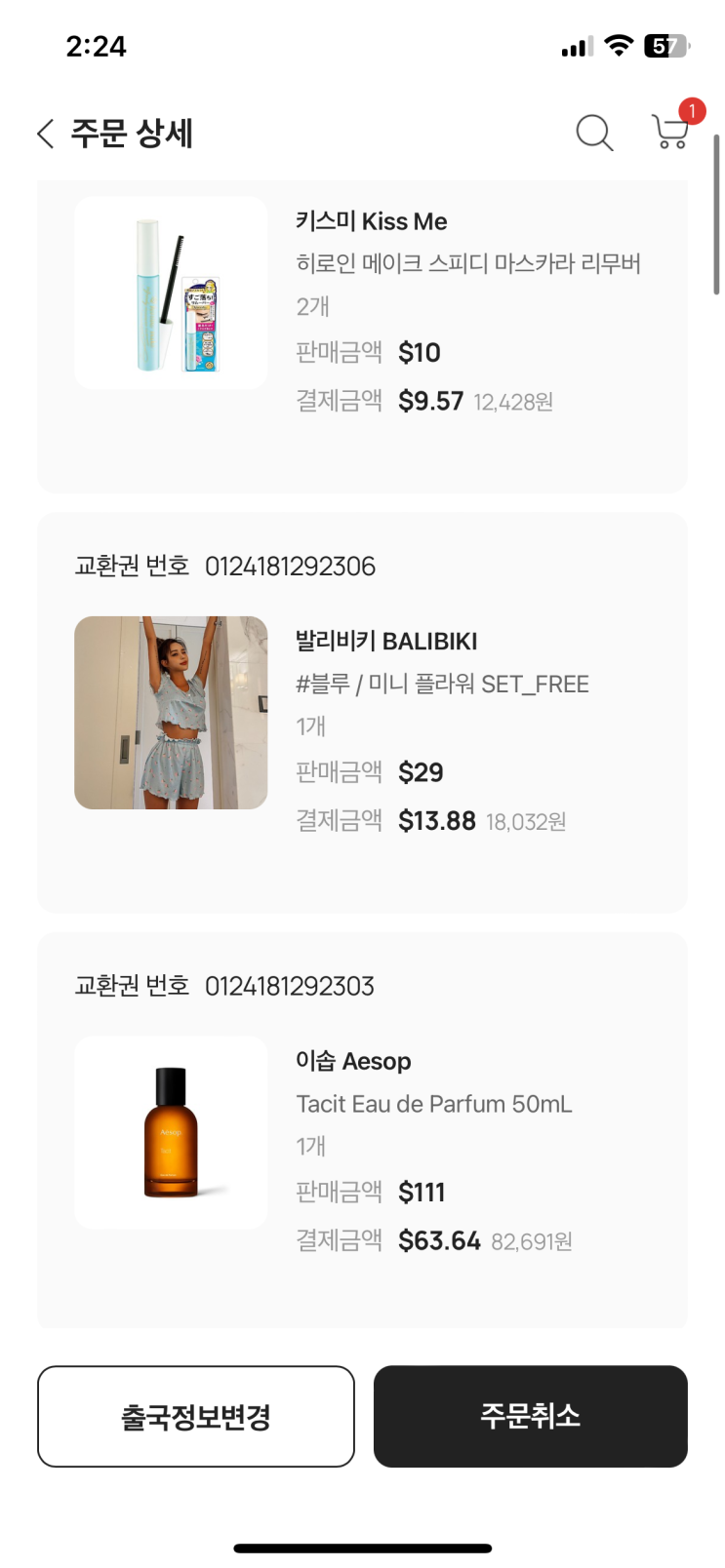Go back from the 주문 상세 page

pos(45,134)
